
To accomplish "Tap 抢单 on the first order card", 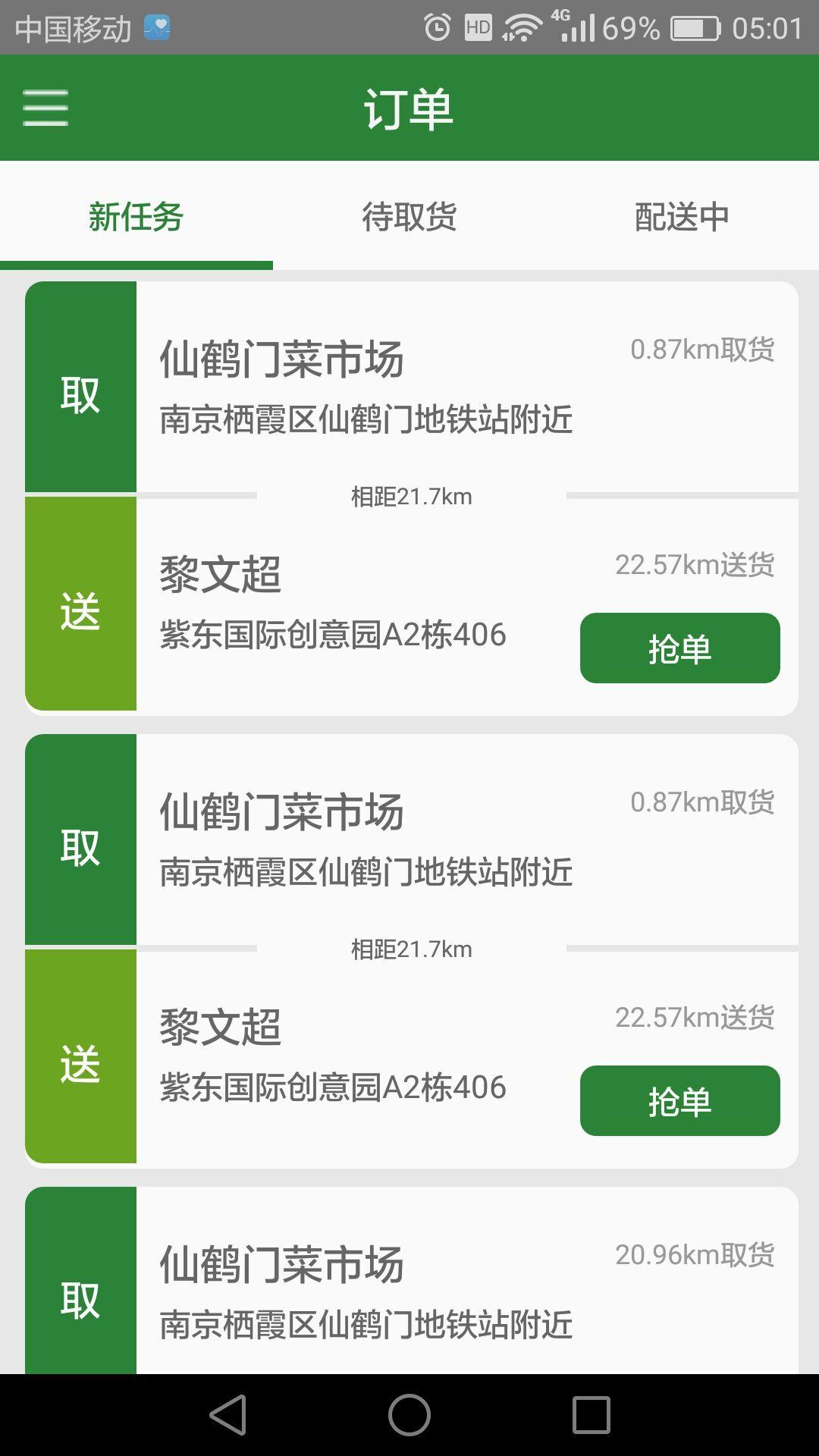I will click(x=680, y=648).
